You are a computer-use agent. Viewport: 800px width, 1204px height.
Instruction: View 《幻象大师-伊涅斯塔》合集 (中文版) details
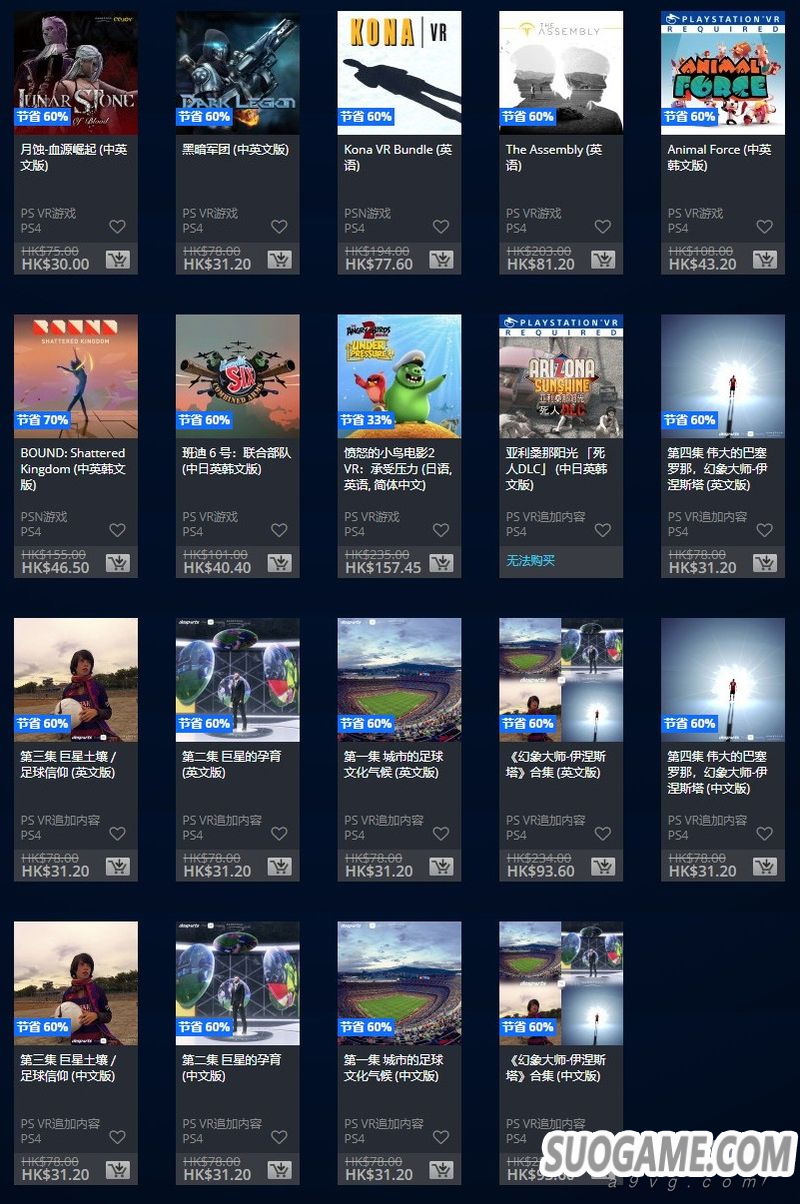[561, 983]
